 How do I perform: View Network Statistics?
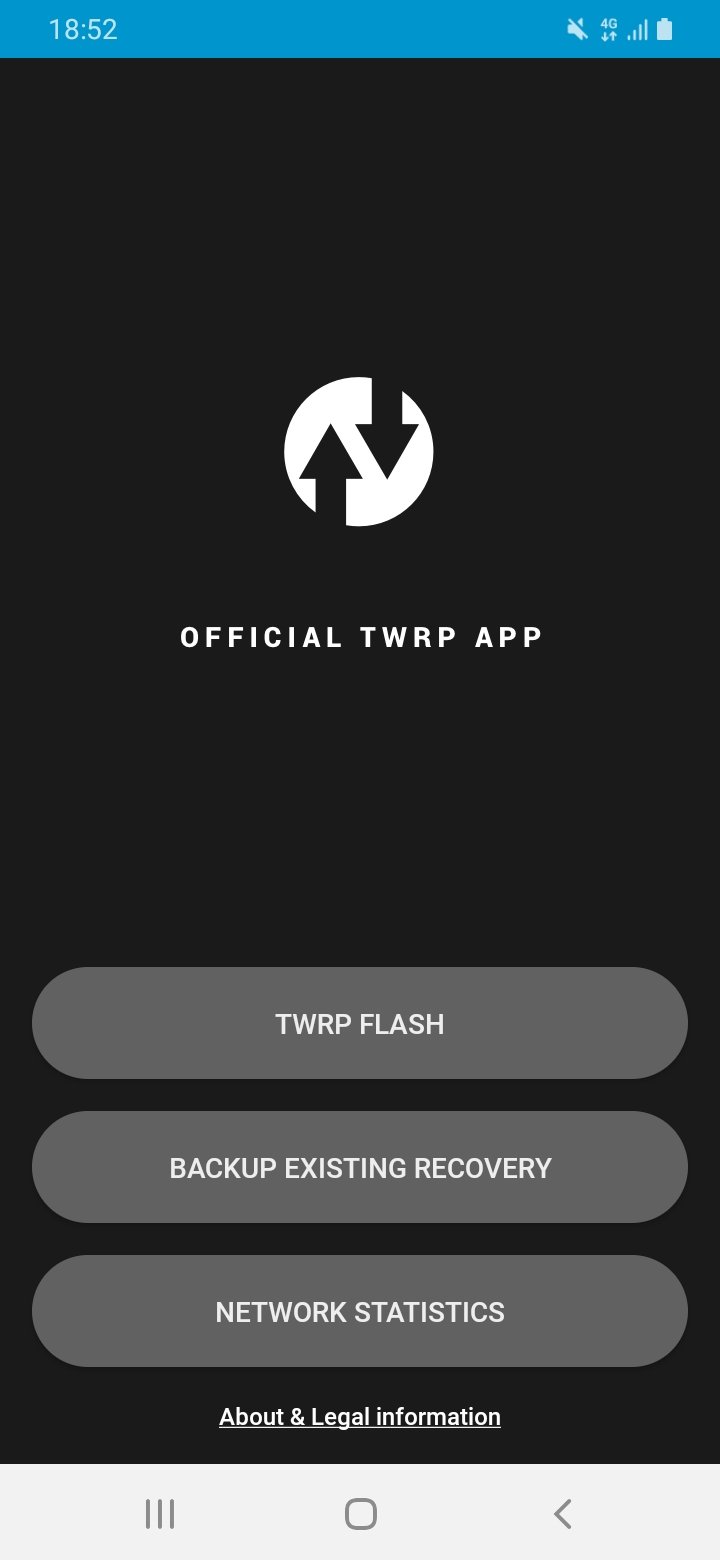click(360, 1311)
